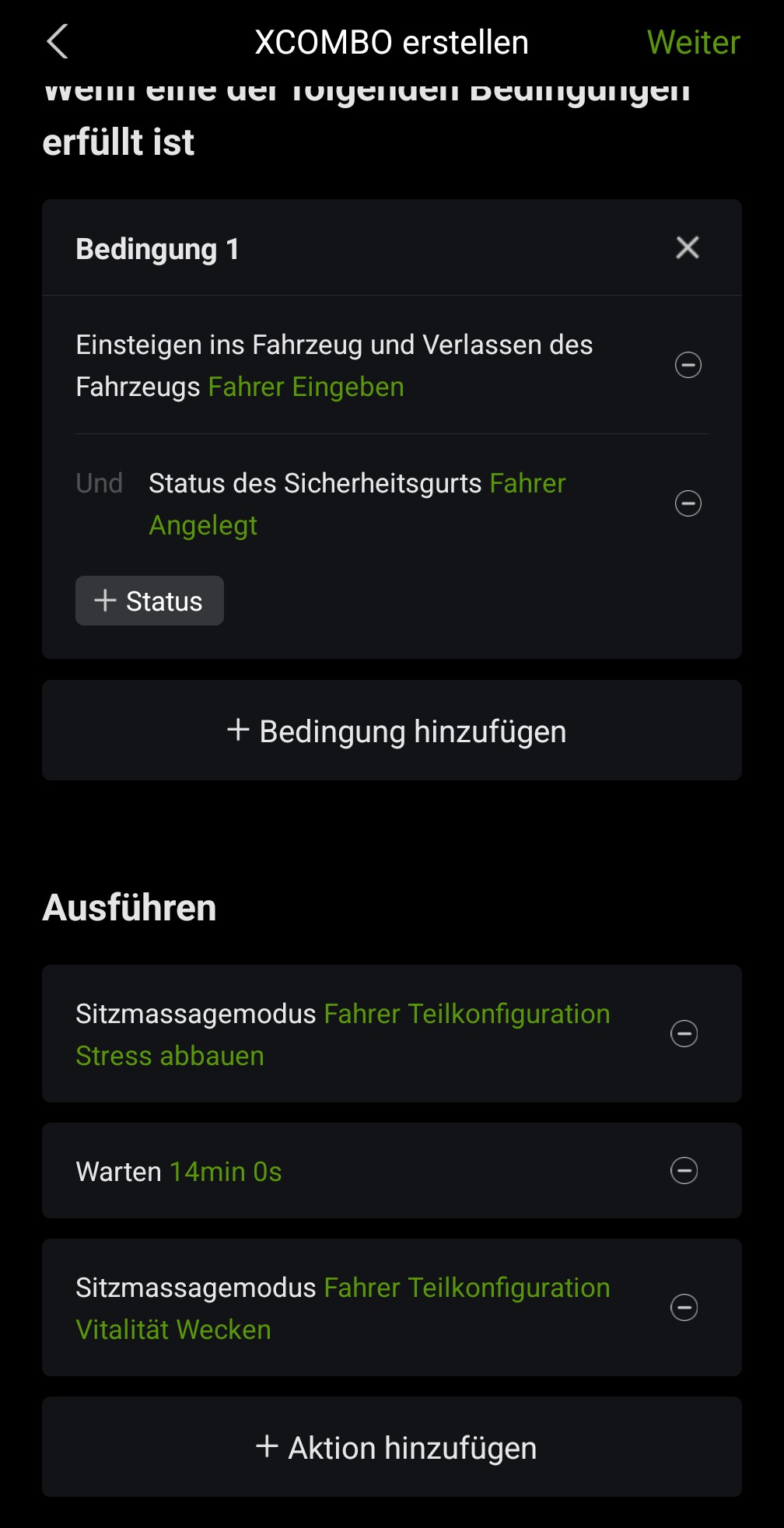Tap Weiter to continue

coord(693,43)
